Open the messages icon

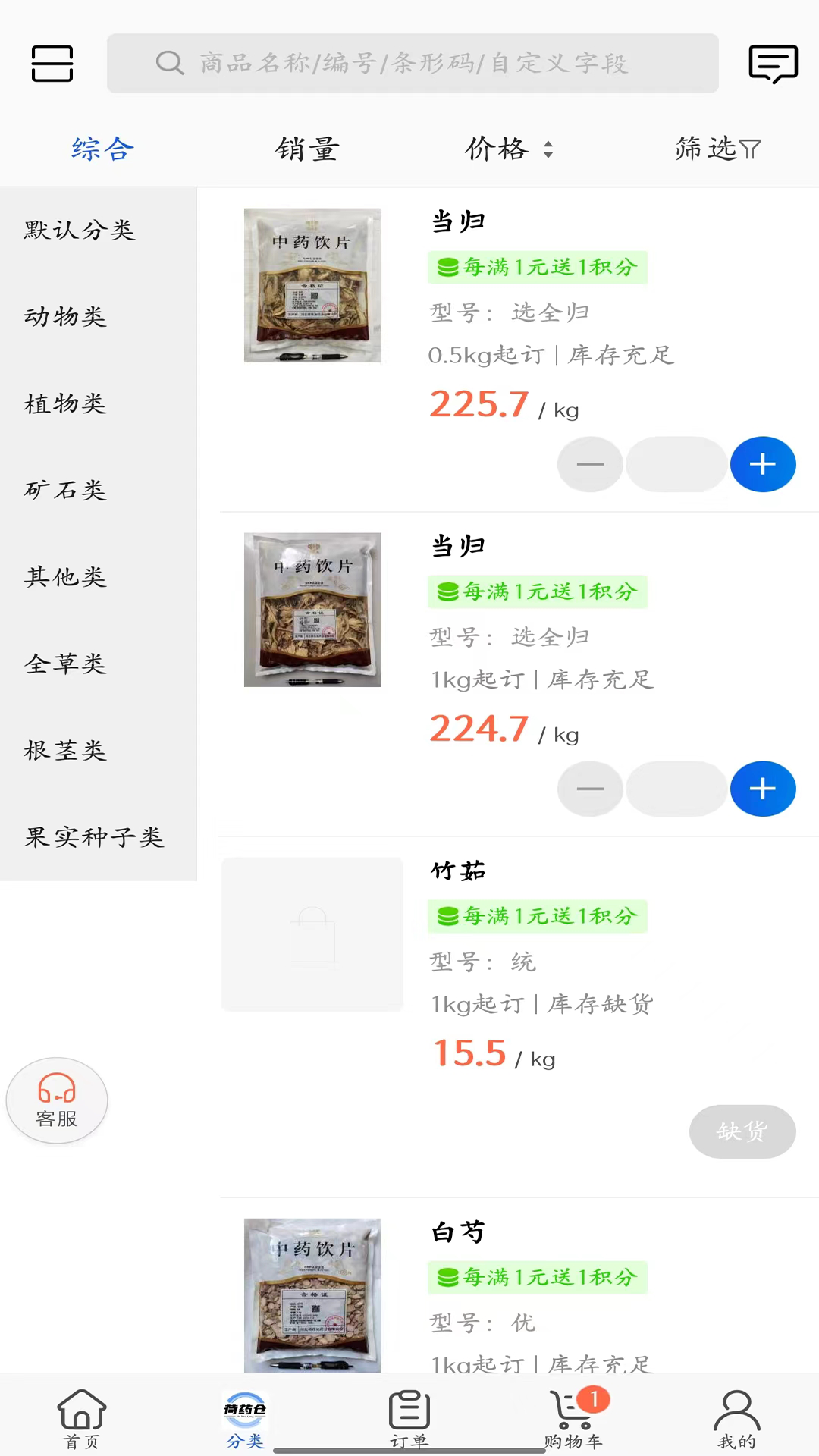click(773, 63)
